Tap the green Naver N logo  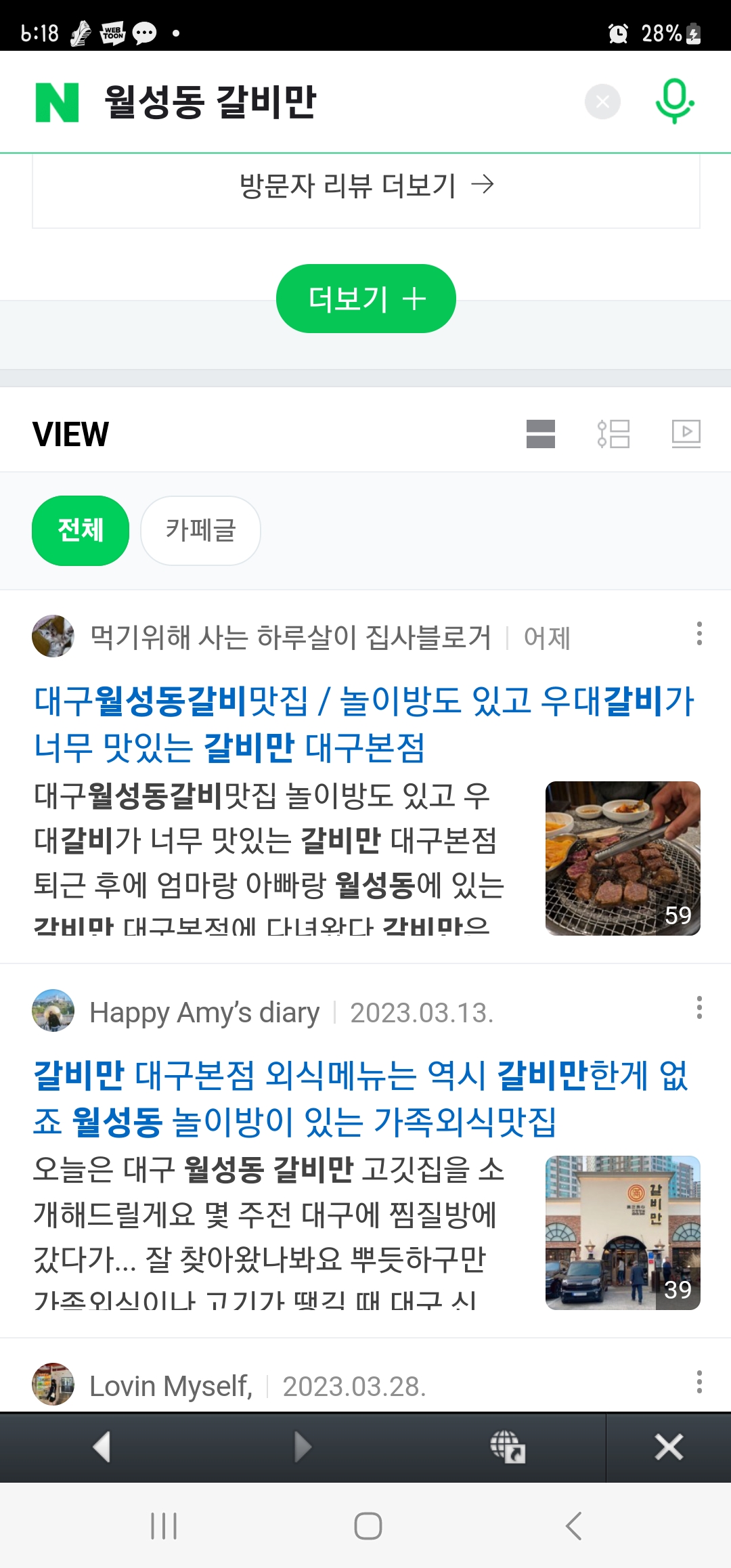(57, 103)
